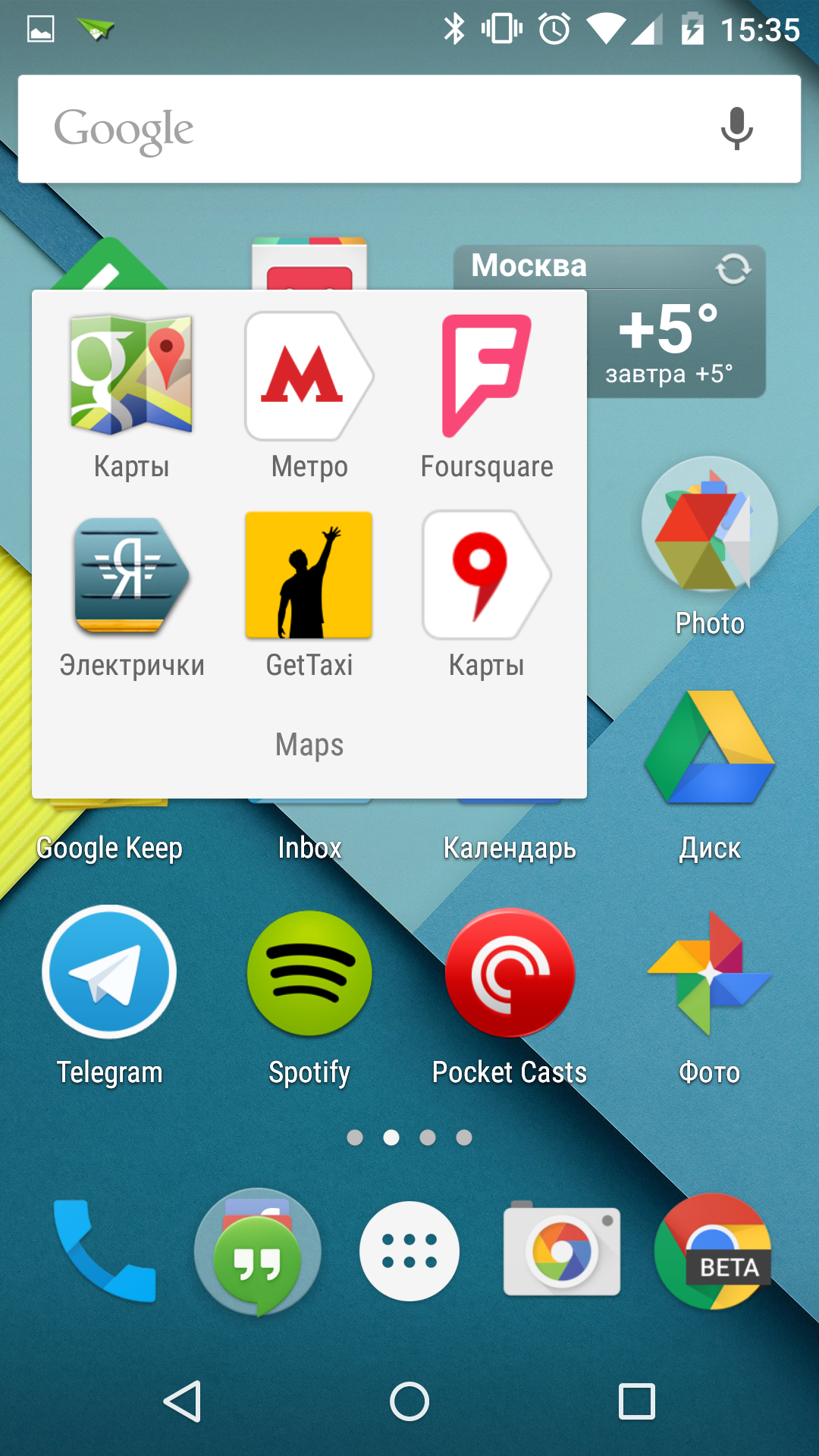Refresh the Москва weather widget
819x1456 pixels.
pos(733,268)
